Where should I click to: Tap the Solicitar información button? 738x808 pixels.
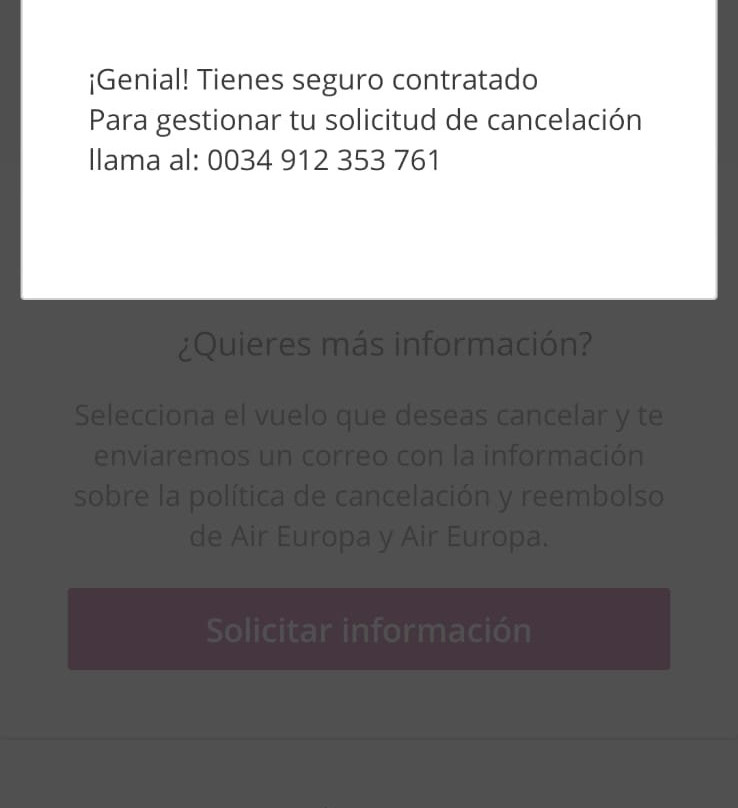tap(368, 629)
